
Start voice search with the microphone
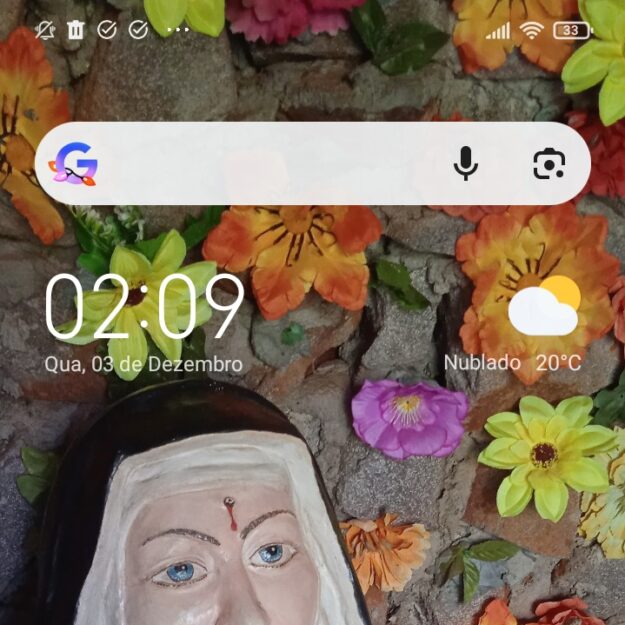pyautogui.click(x=465, y=164)
